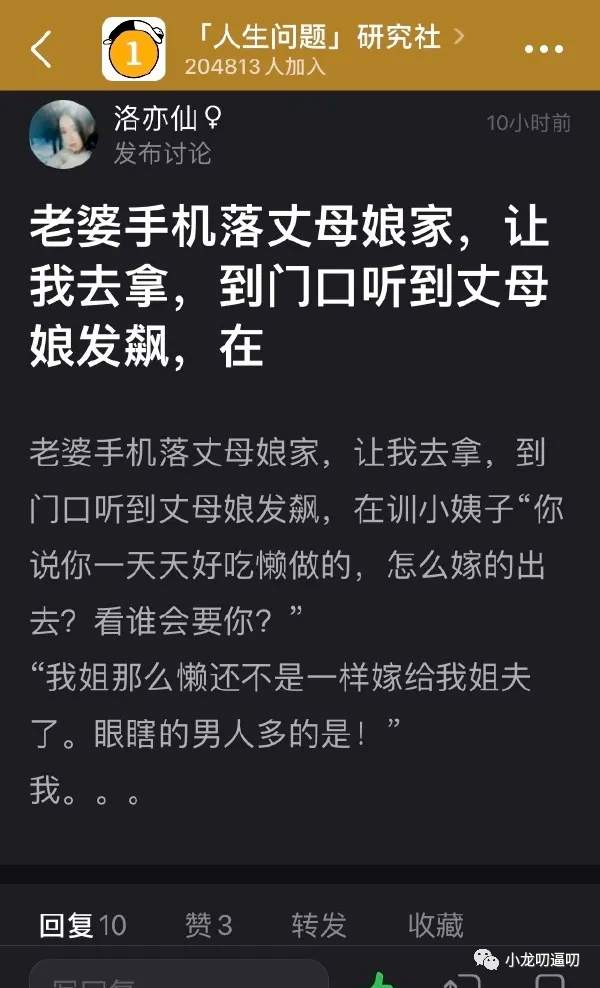Viewport: 600px width, 988px height.
Task: Switch to the 转发 tab
Action: (x=318, y=925)
